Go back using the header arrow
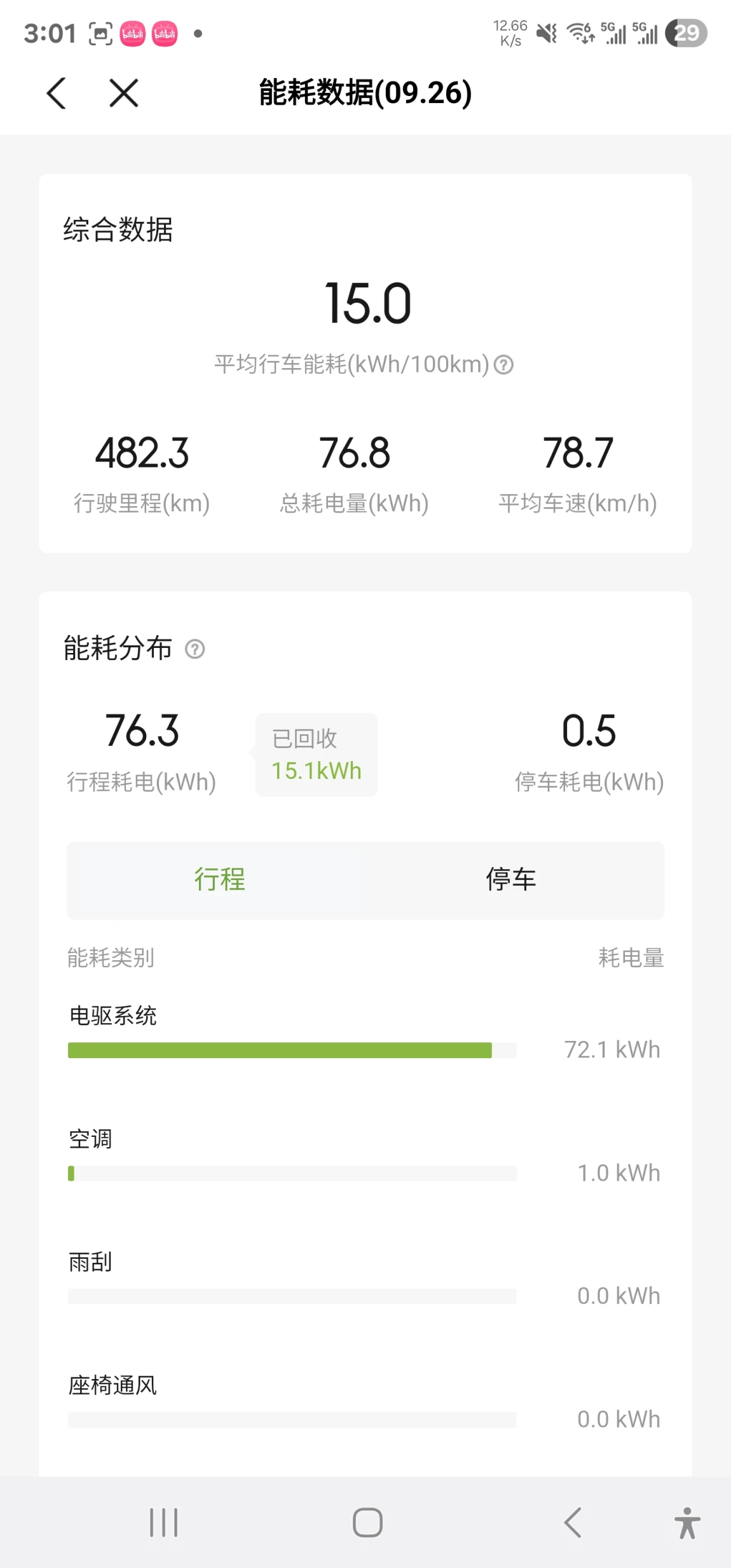 tap(57, 93)
